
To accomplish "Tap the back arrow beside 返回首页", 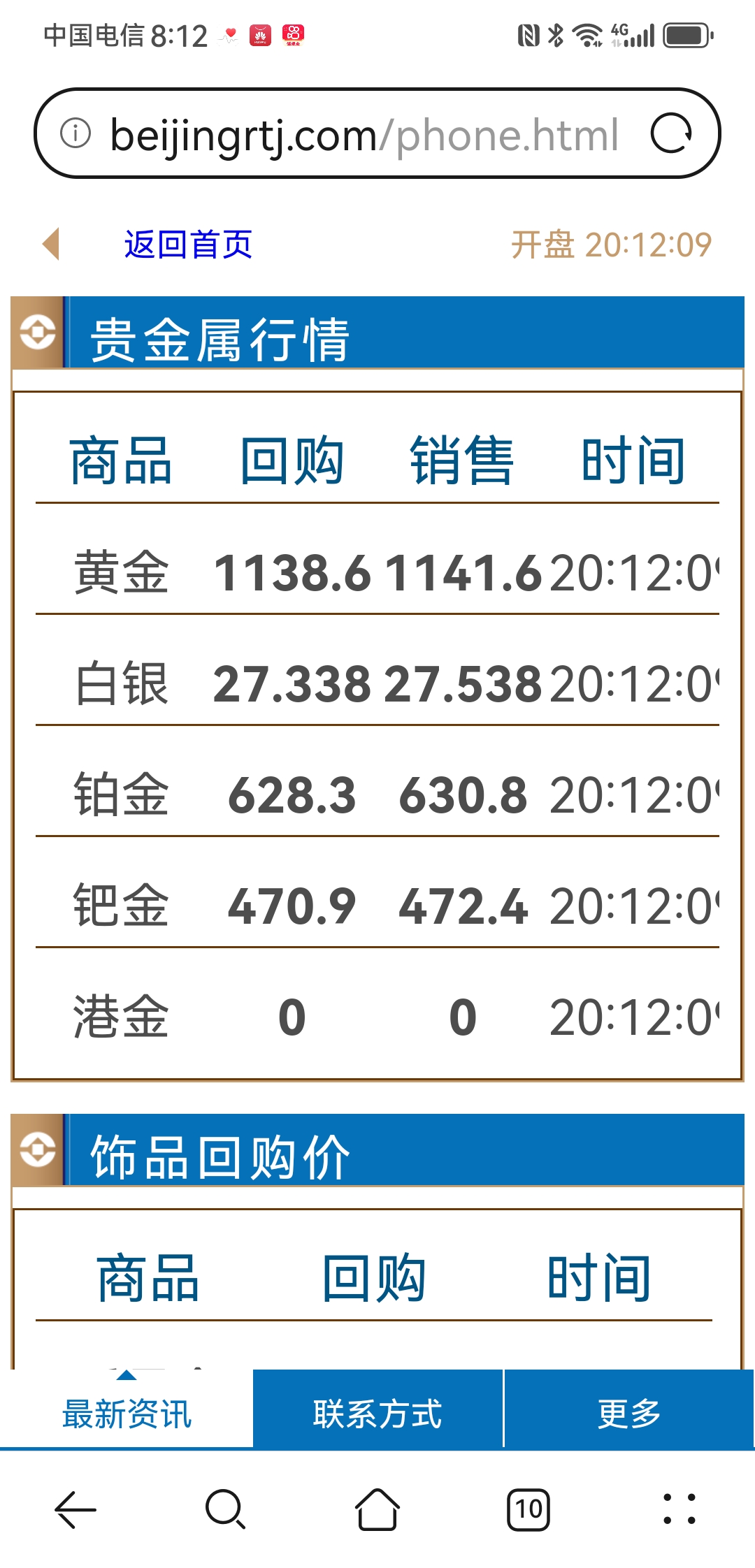I will 51,245.
